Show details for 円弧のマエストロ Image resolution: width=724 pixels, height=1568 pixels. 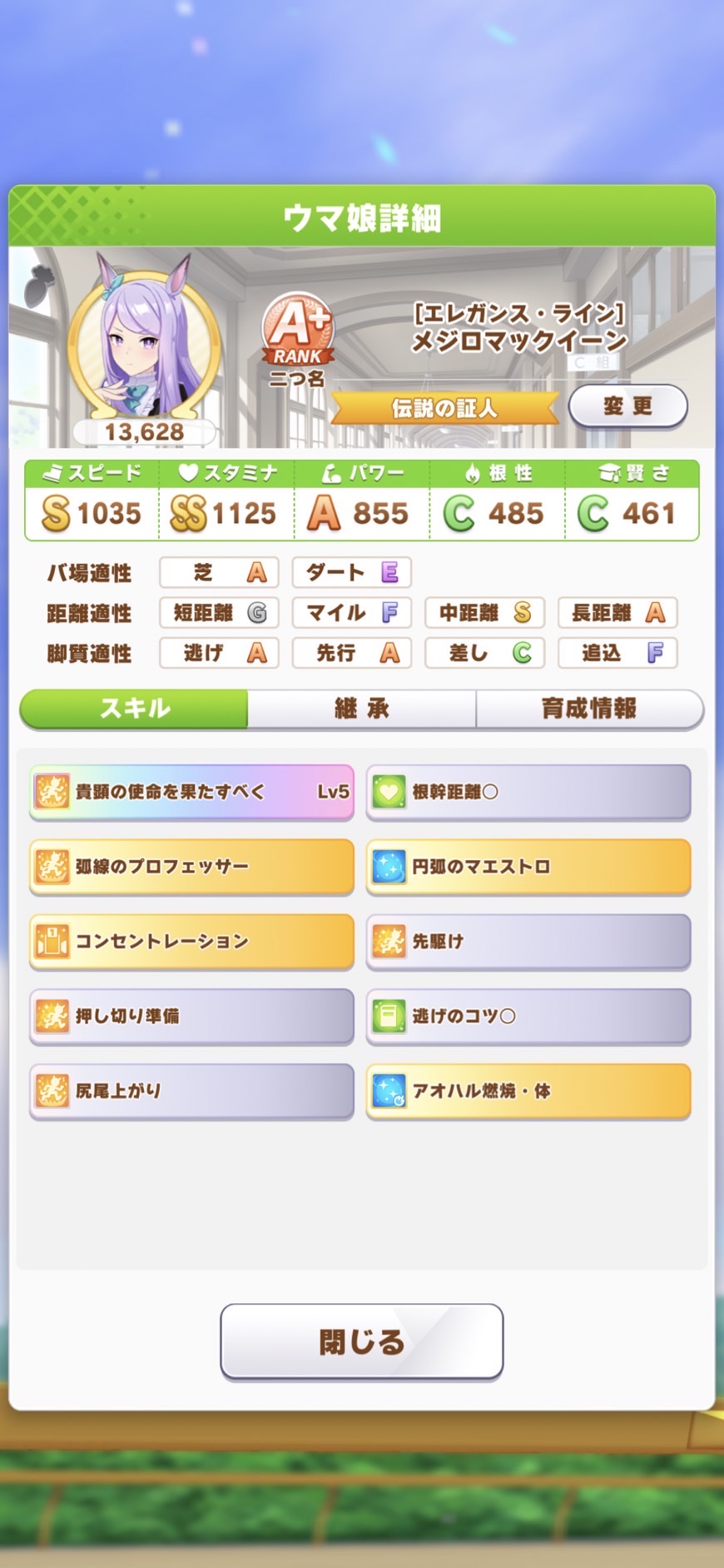point(528,867)
